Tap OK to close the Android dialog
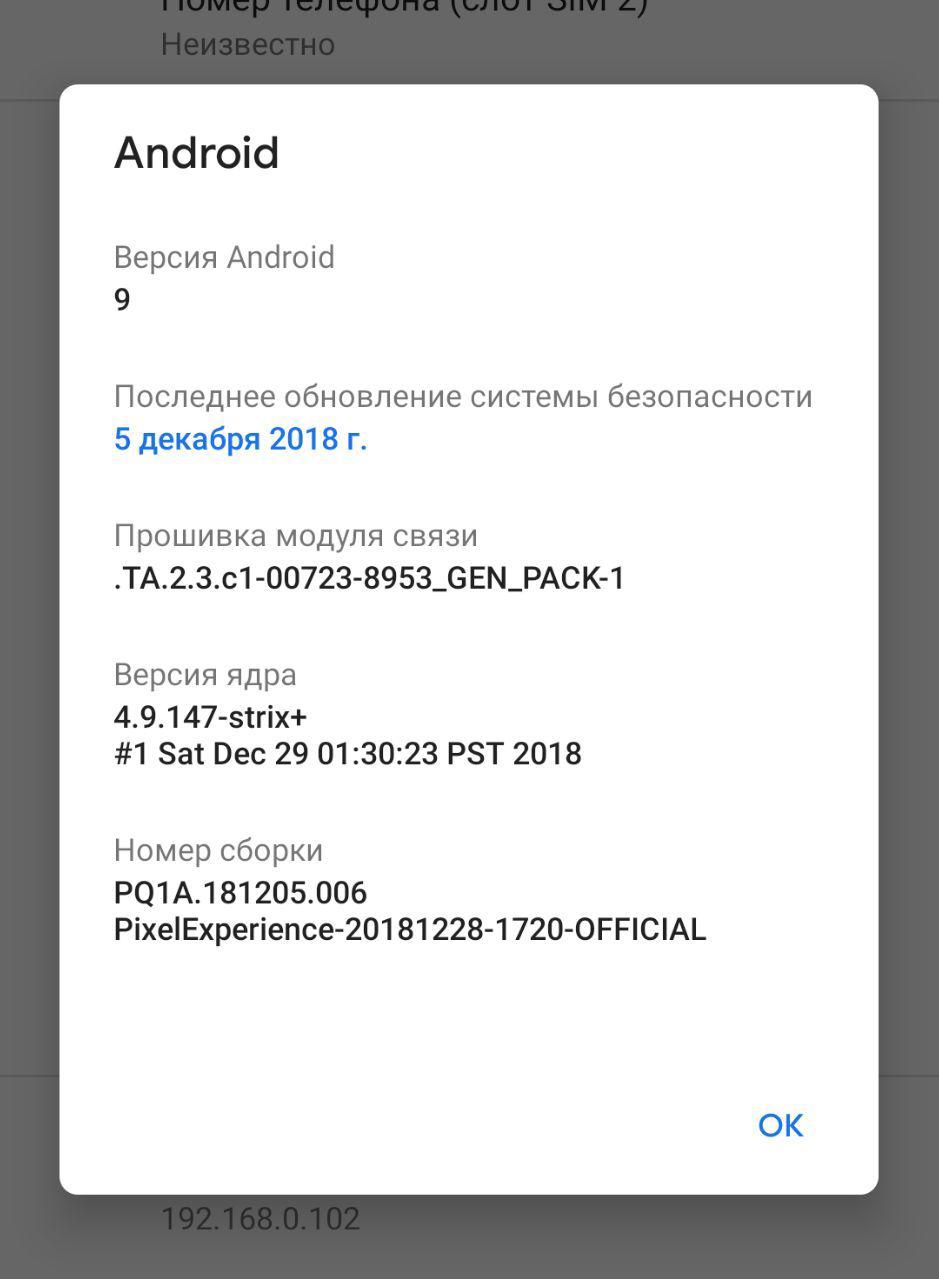The height and width of the screenshot is (1279, 939). [780, 1125]
